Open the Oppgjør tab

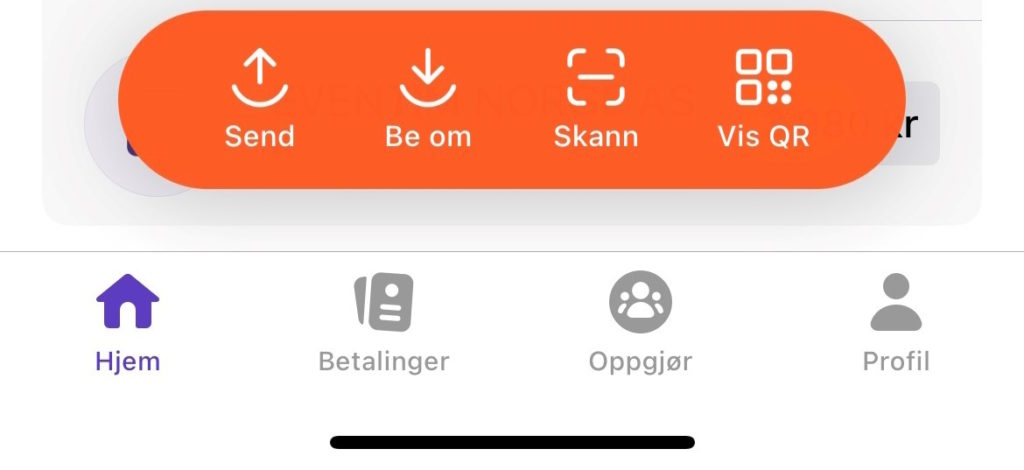(x=640, y=322)
